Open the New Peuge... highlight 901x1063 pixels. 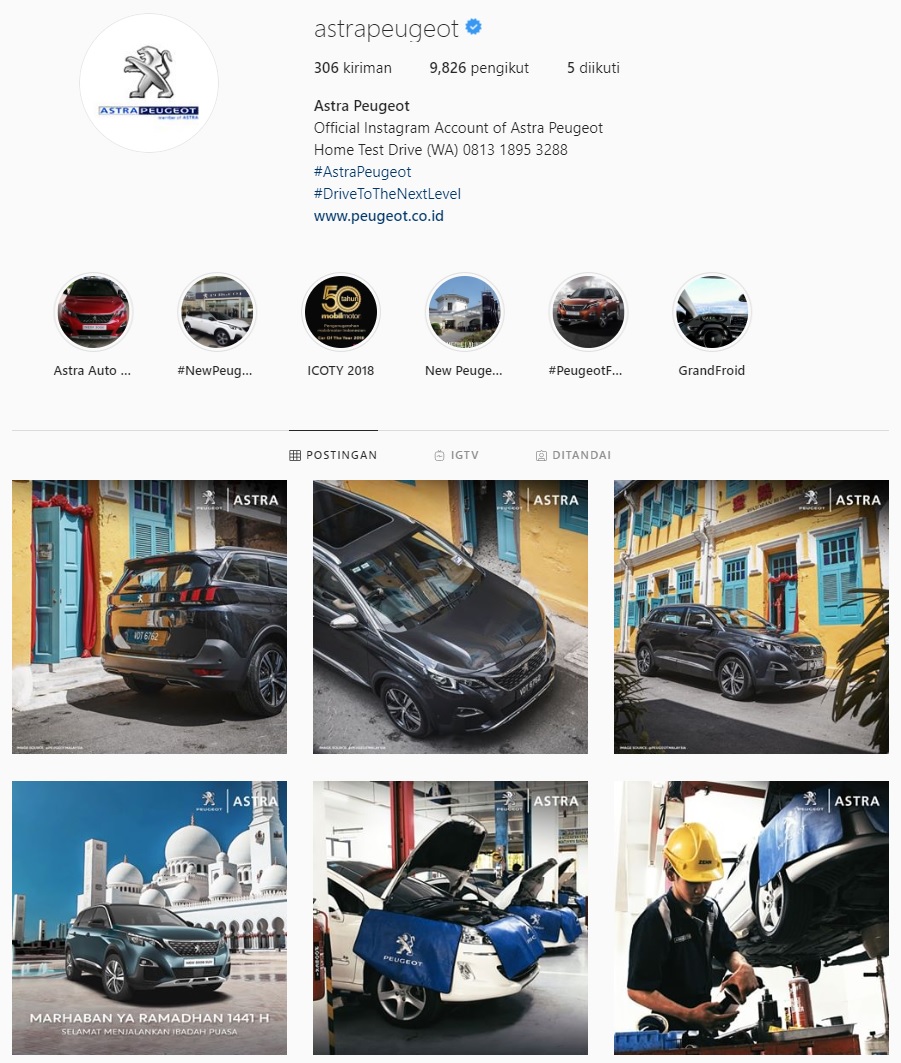click(x=464, y=311)
